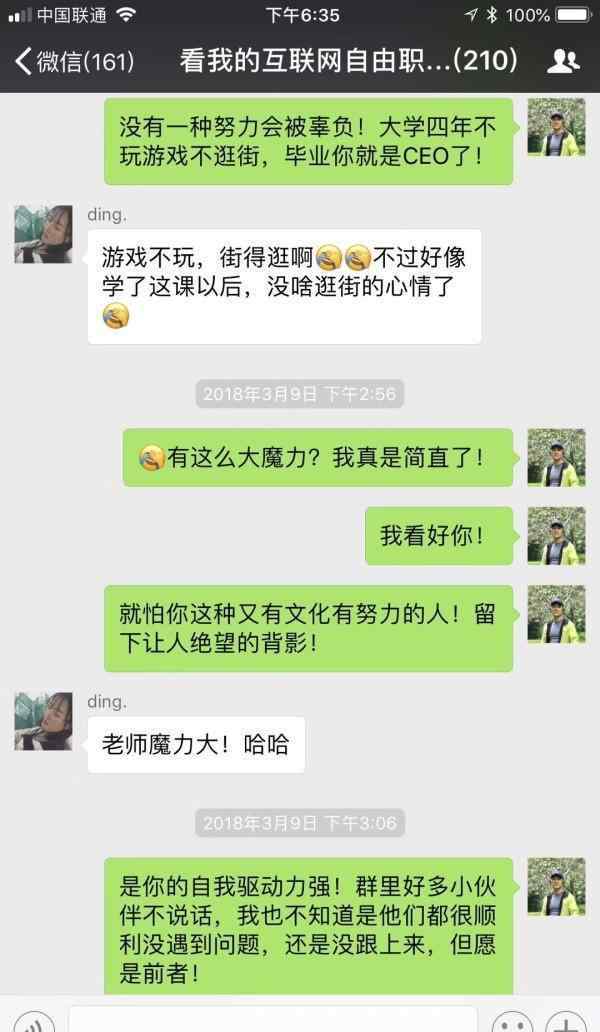Switch to voice input mode

[x=35, y=1021]
